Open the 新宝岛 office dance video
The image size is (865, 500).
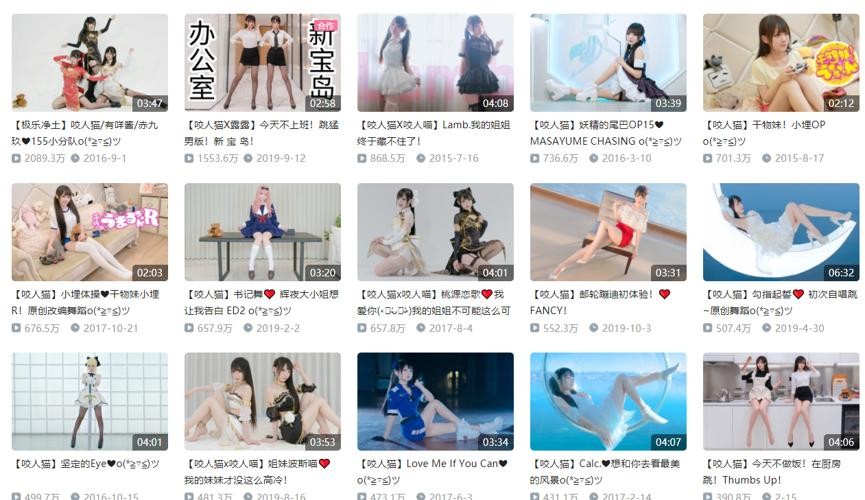coord(262,62)
